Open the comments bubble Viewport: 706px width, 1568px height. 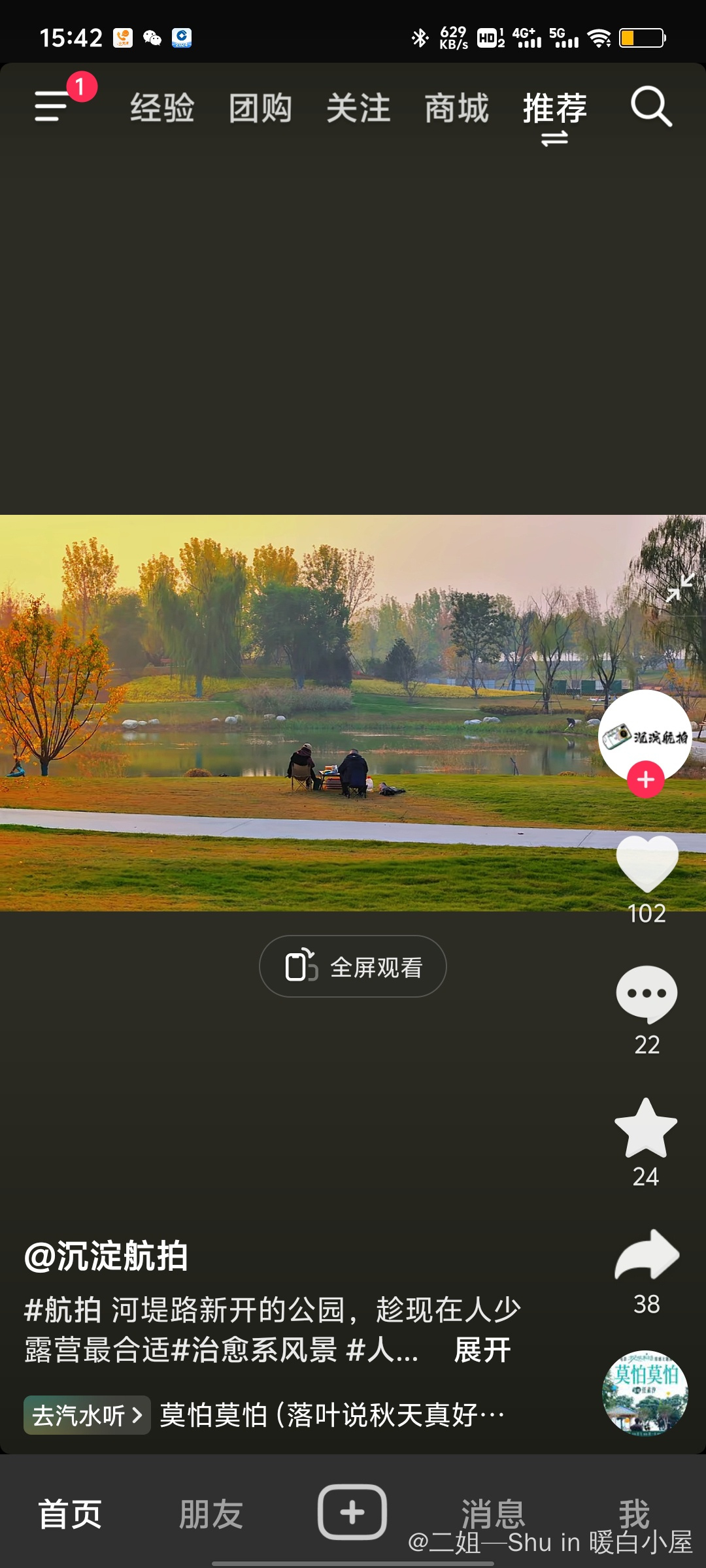click(x=647, y=993)
